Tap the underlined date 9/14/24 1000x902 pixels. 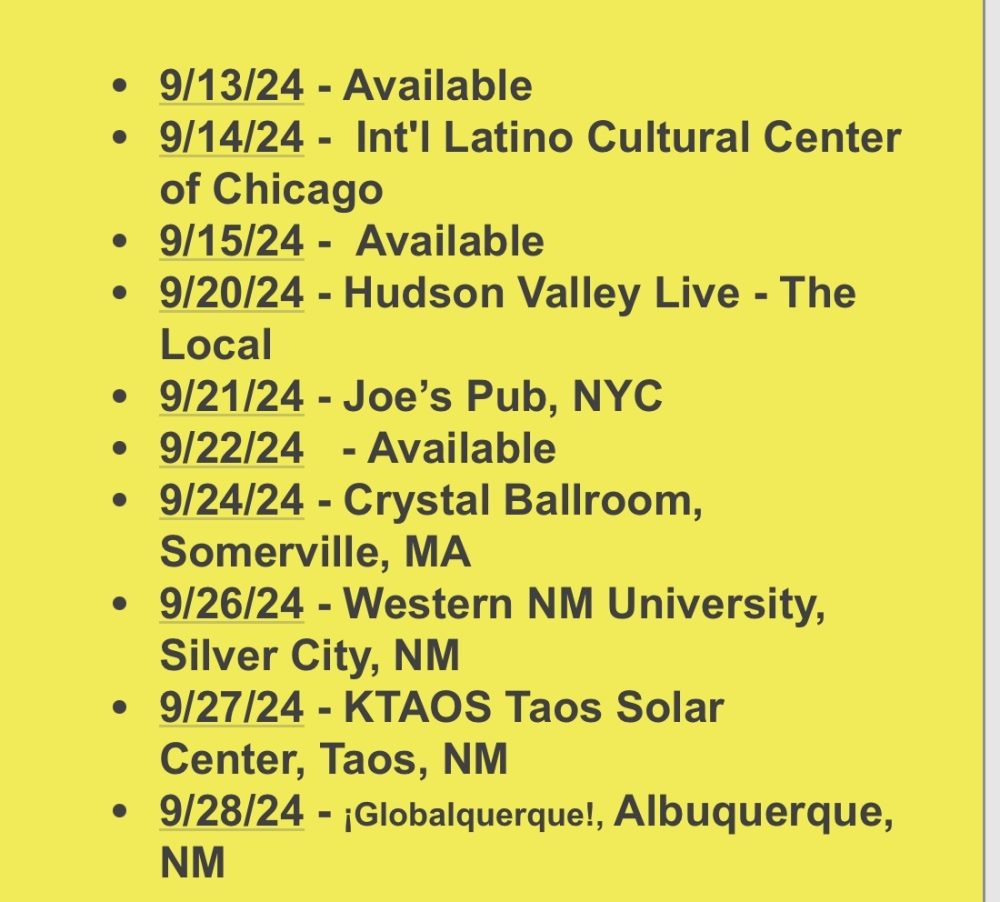pyautogui.click(x=231, y=138)
